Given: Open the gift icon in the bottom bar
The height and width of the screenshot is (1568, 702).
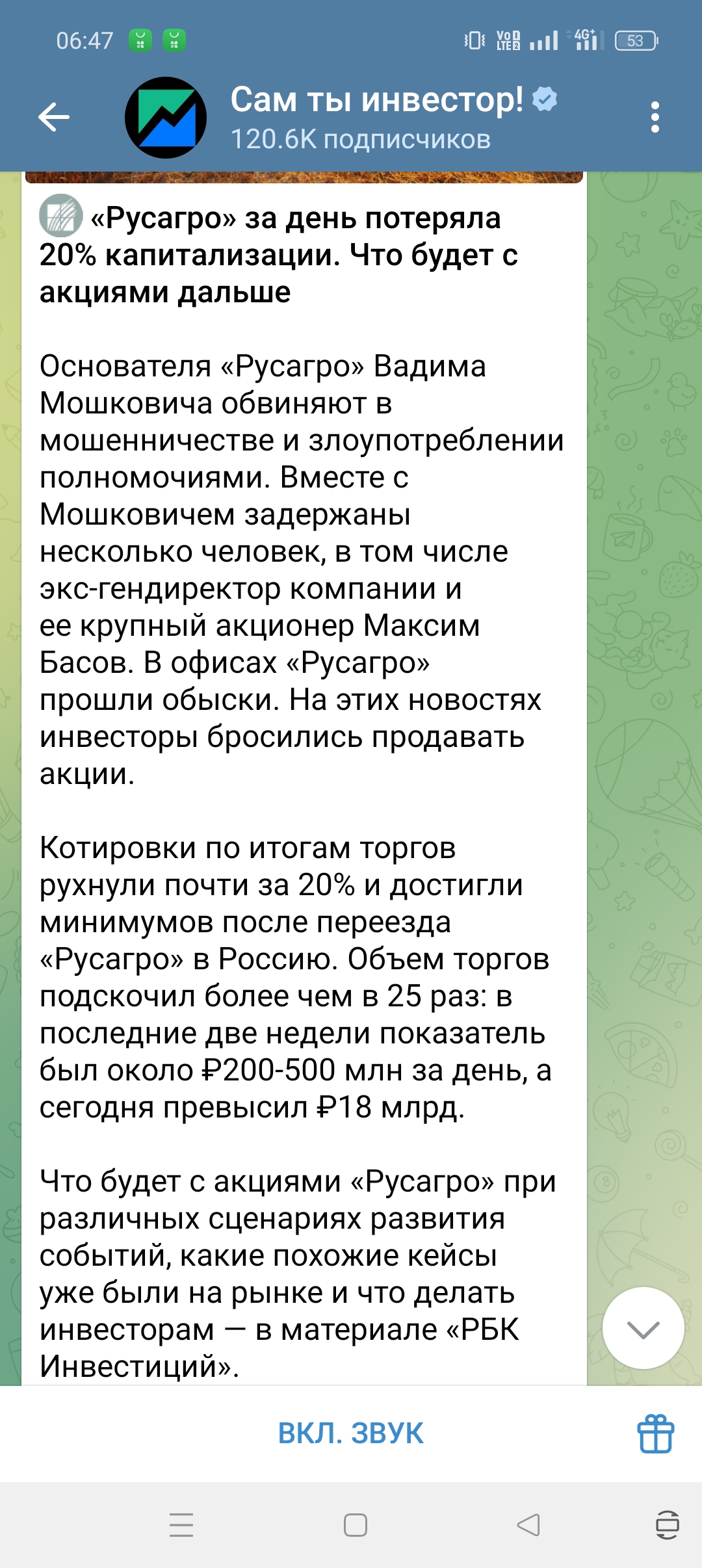Looking at the screenshot, I should pos(655,1433).
